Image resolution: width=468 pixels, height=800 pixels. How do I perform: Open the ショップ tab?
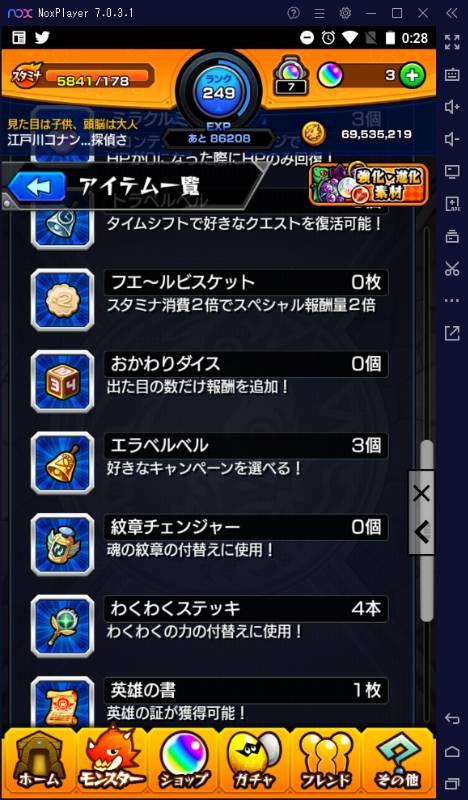(x=183, y=761)
